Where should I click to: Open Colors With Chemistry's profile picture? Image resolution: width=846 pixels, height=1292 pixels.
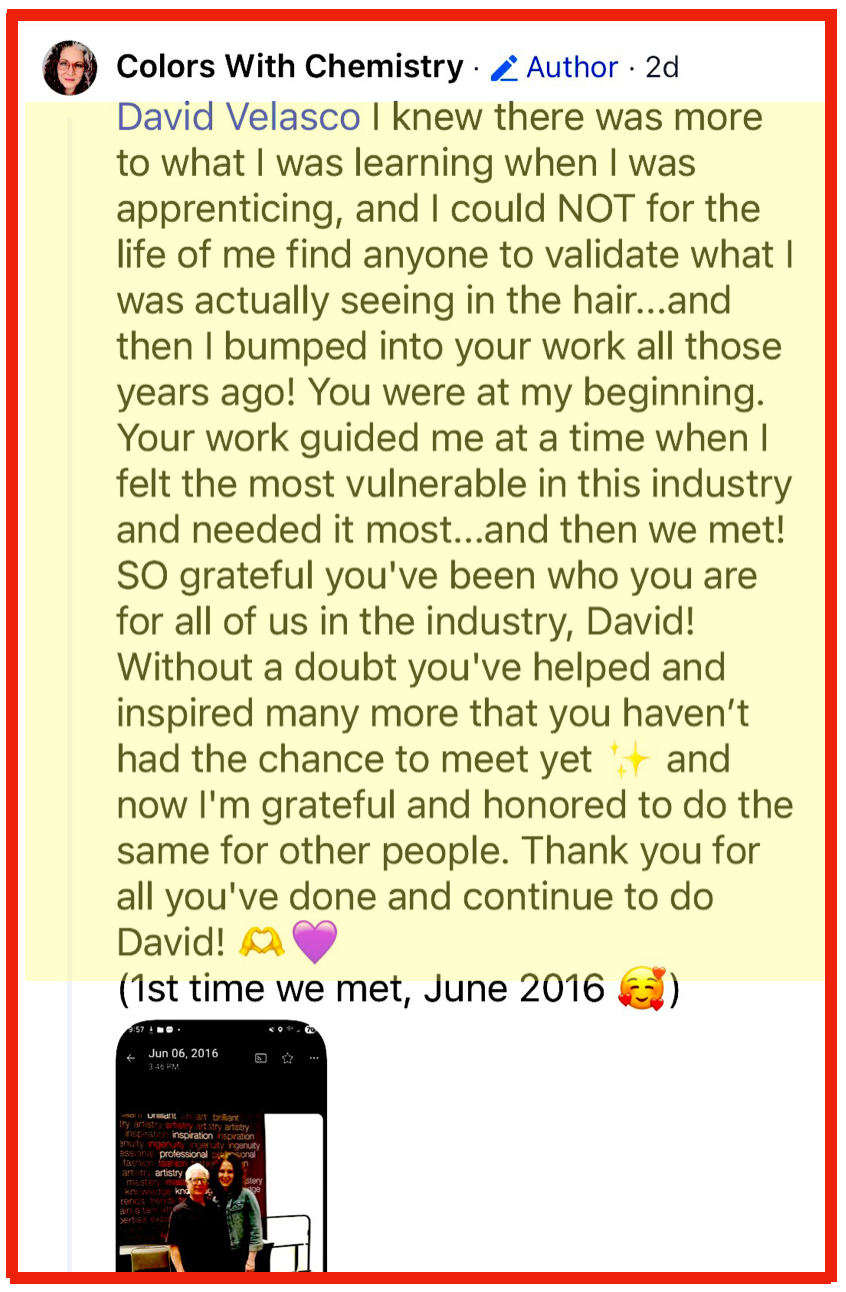[x=70, y=68]
